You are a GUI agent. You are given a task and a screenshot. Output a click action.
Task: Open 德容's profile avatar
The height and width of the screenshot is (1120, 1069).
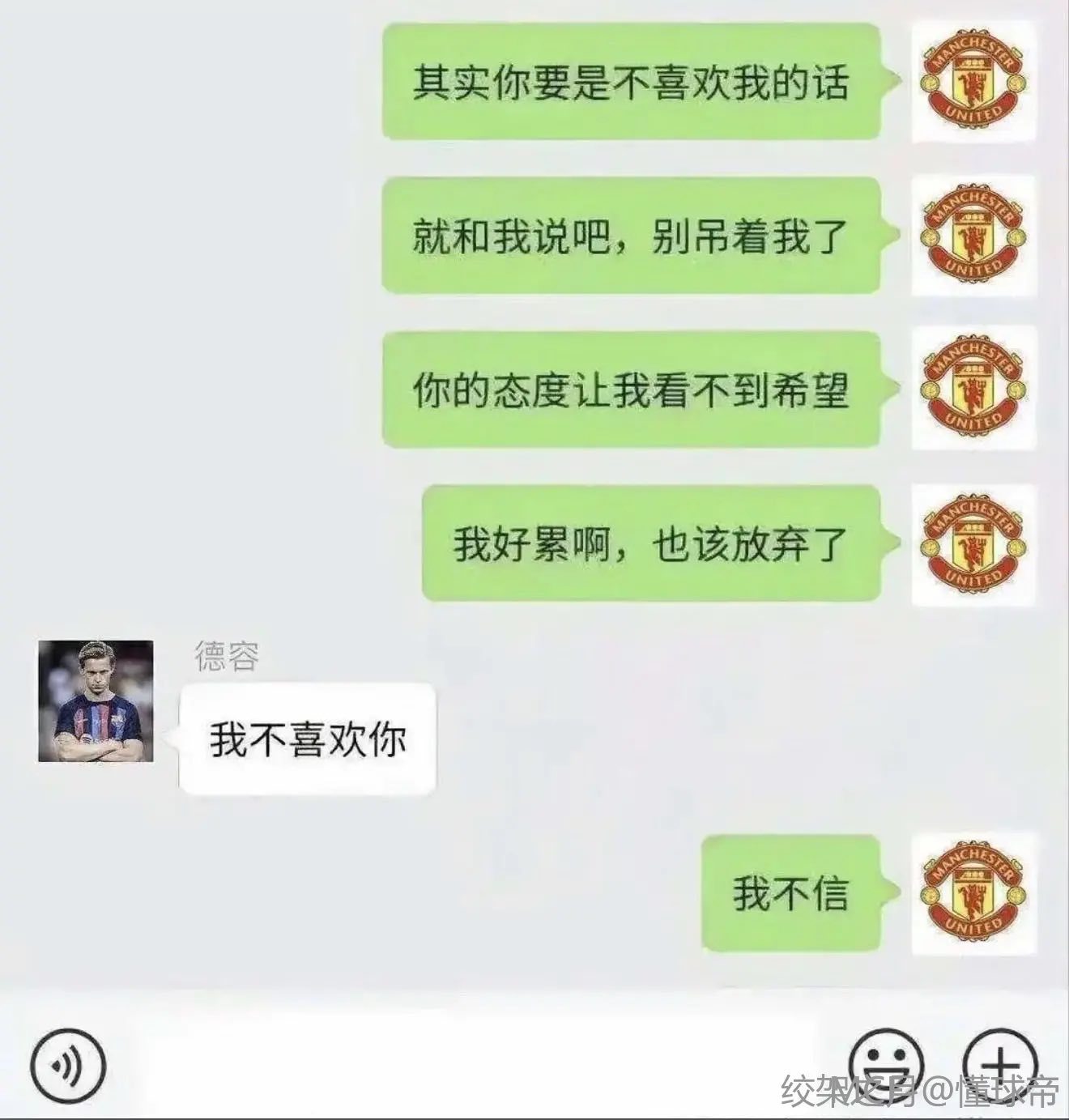click(96, 701)
